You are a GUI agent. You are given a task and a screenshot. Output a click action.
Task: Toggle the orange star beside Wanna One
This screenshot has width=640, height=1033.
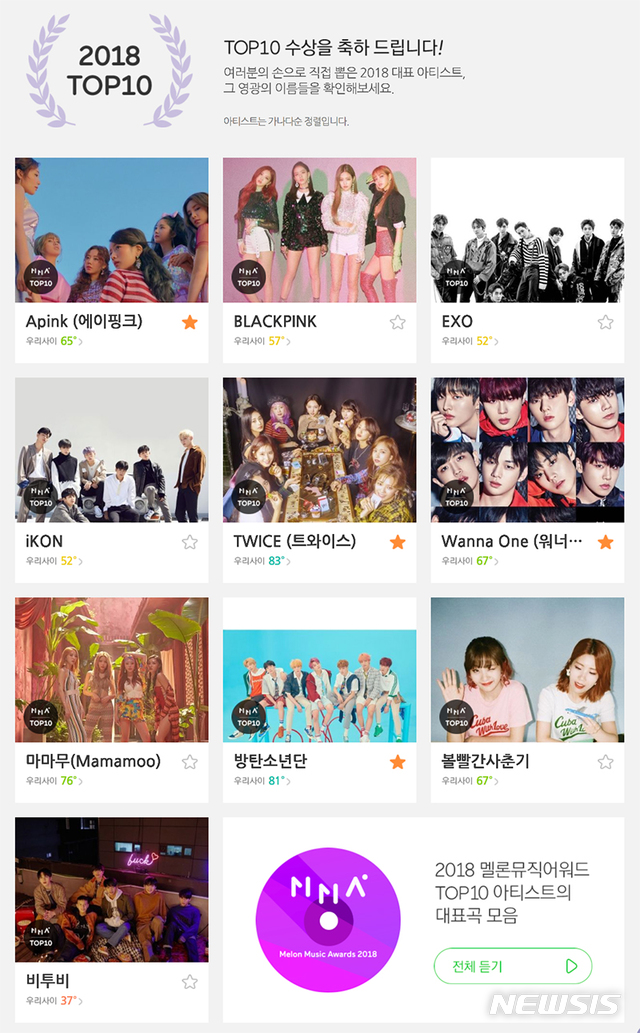pos(605,542)
